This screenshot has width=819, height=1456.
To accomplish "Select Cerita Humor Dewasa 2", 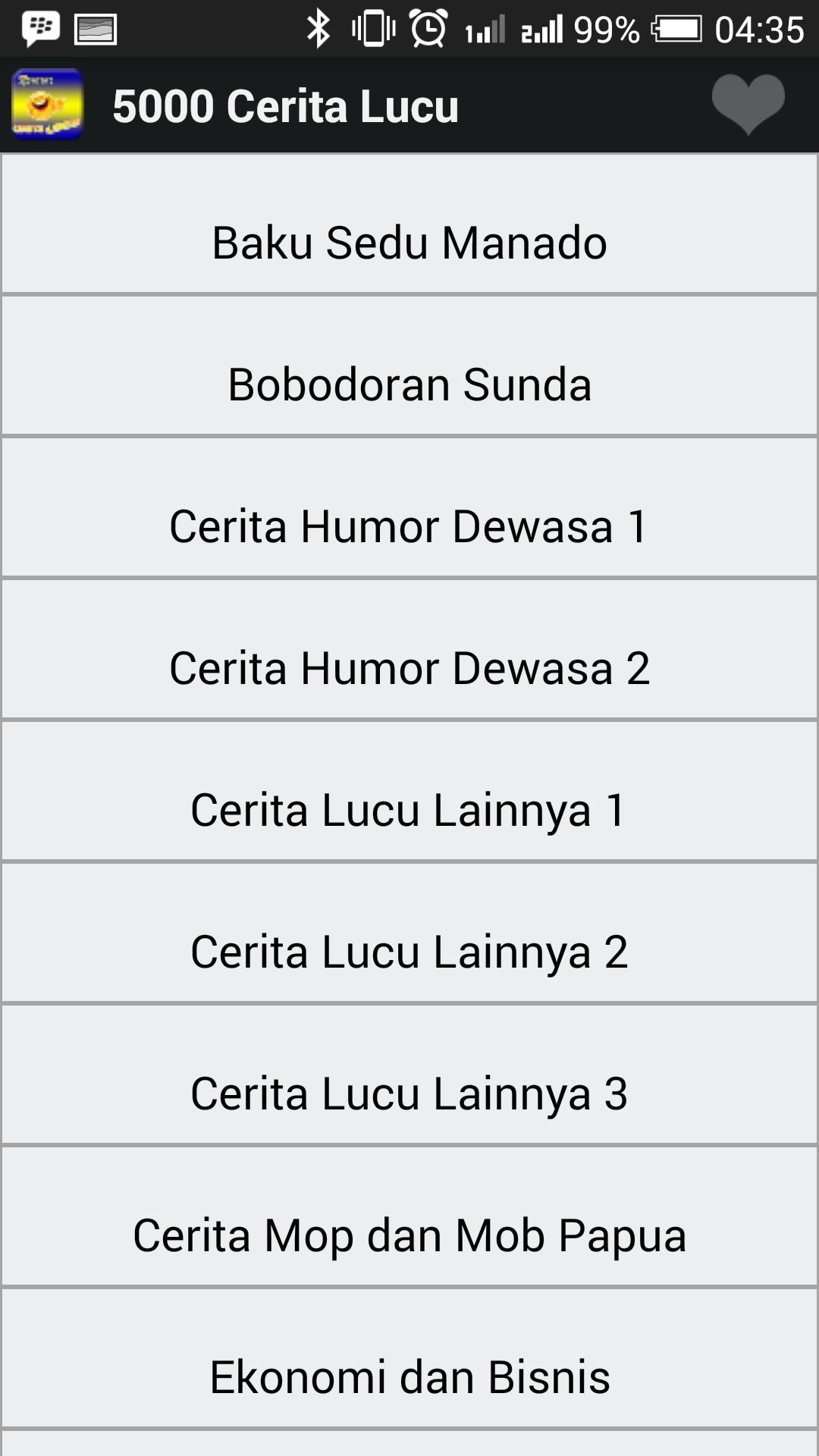I will [409, 667].
